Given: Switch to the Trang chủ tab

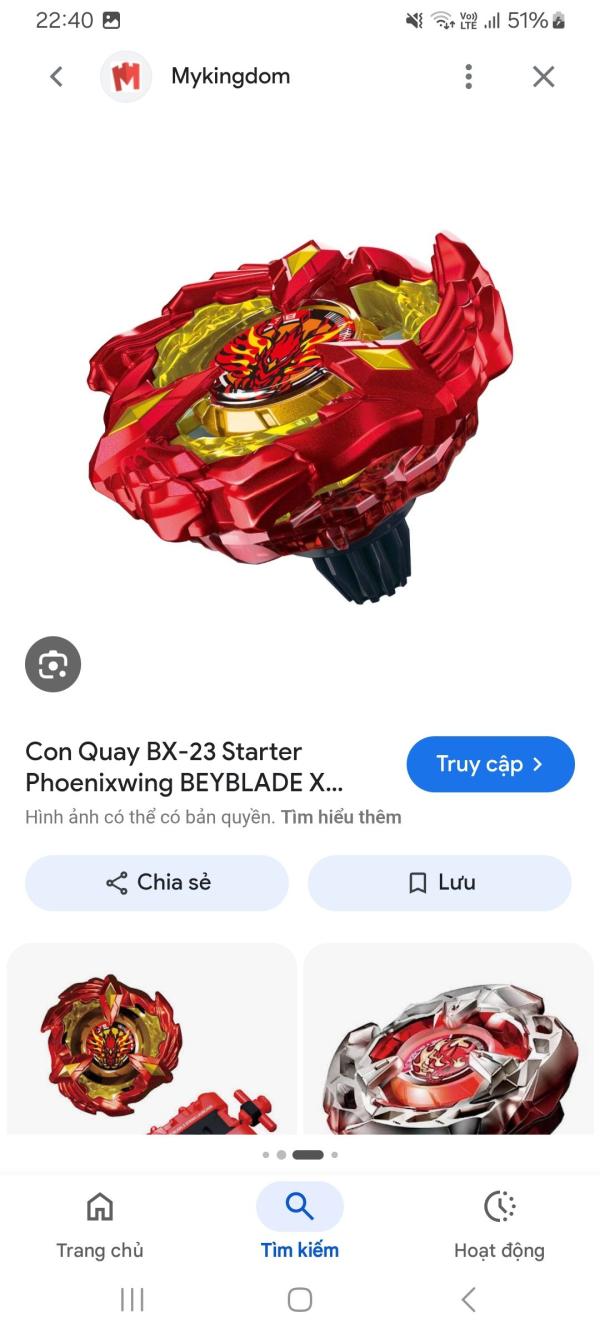Looking at the screenshot, I should [100, 1223].
